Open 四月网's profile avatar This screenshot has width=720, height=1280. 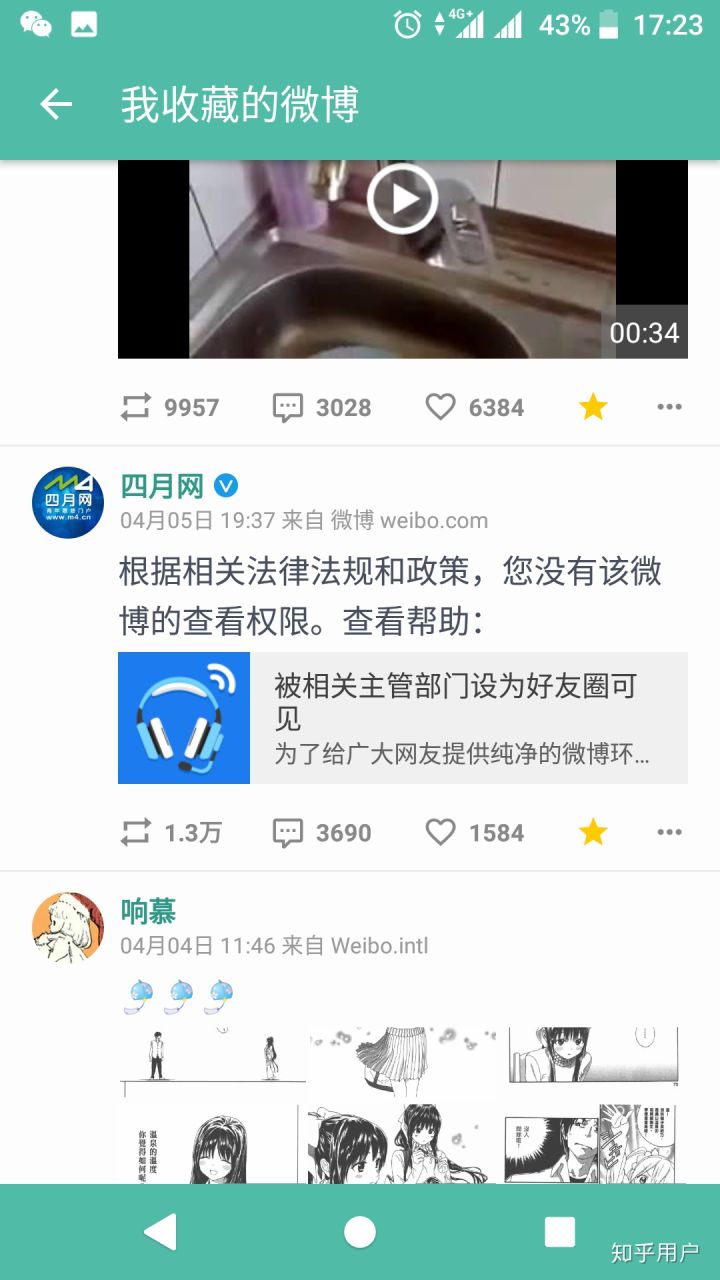(x=68, y=503)
